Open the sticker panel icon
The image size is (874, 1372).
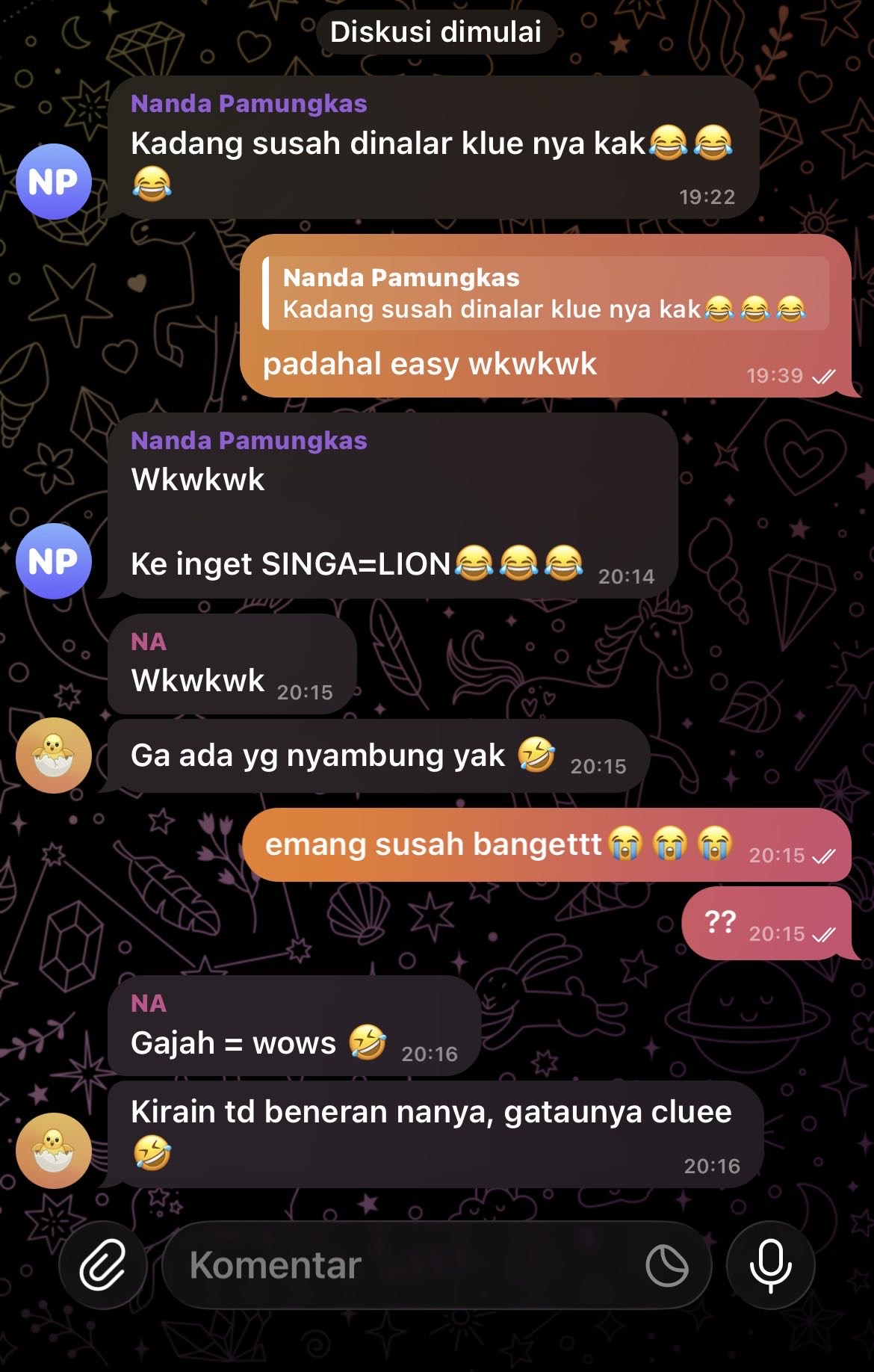(x=666, y=1265)
